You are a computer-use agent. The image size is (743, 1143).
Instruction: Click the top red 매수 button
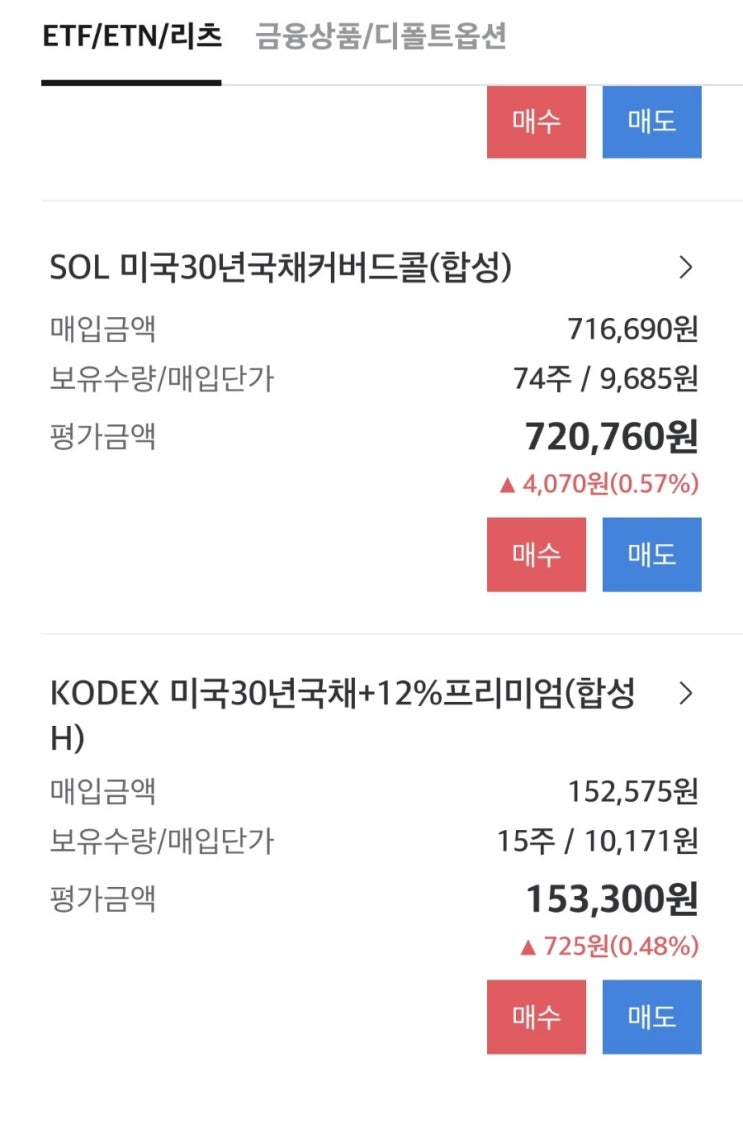(535, 122)
